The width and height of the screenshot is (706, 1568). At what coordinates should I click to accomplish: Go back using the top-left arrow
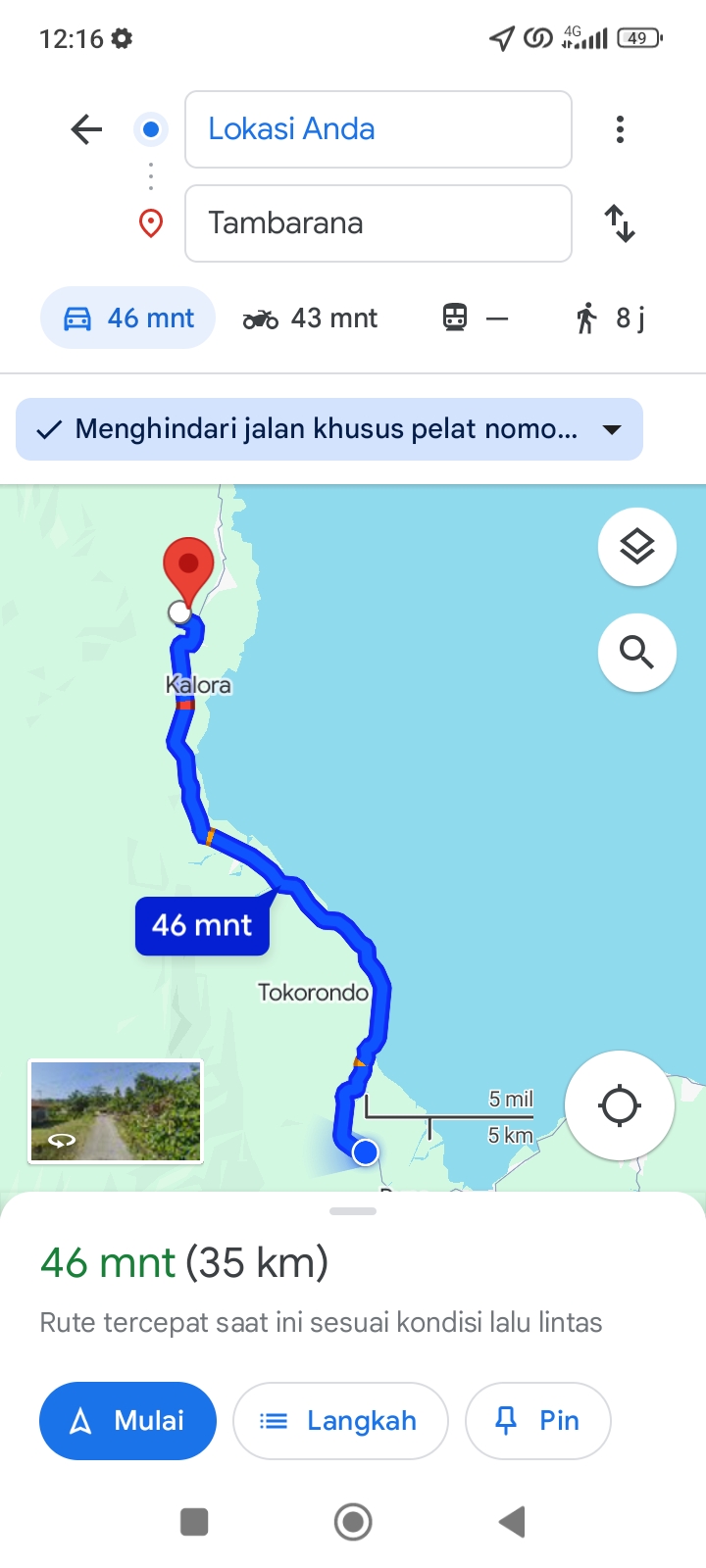pos(86,129)
